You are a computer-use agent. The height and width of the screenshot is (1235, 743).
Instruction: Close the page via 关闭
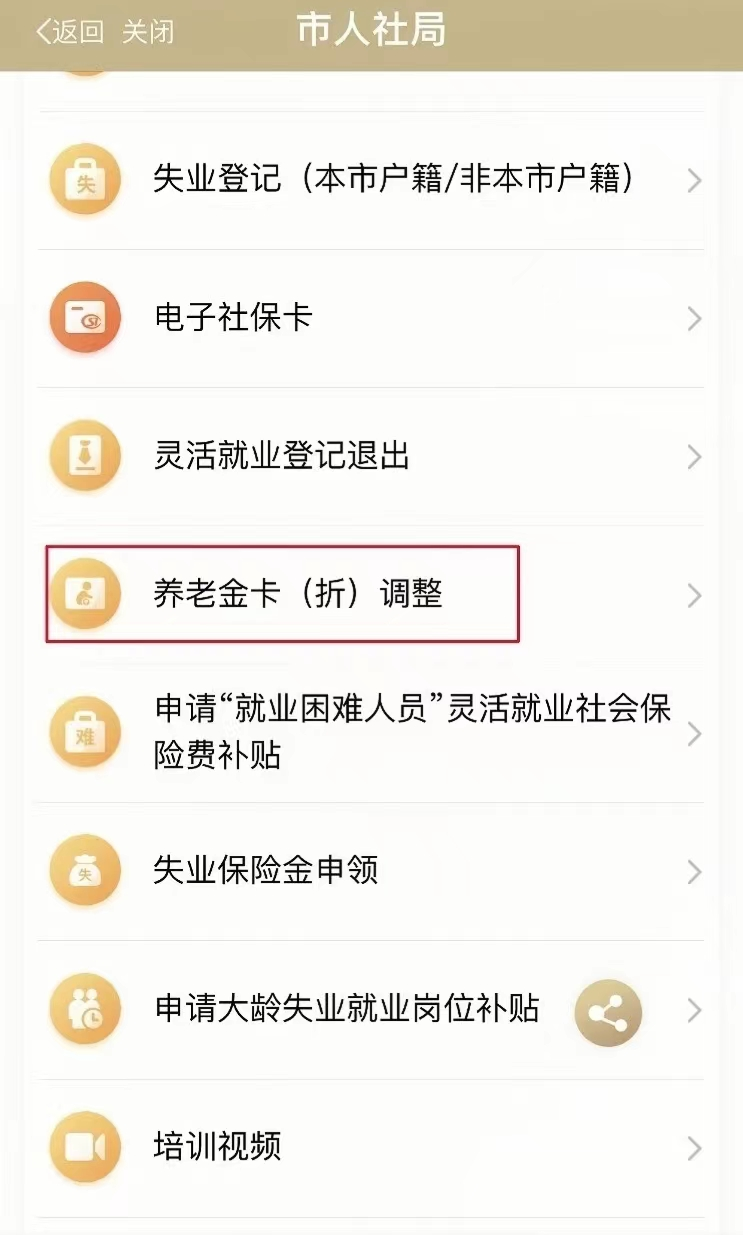click(148, 32)
